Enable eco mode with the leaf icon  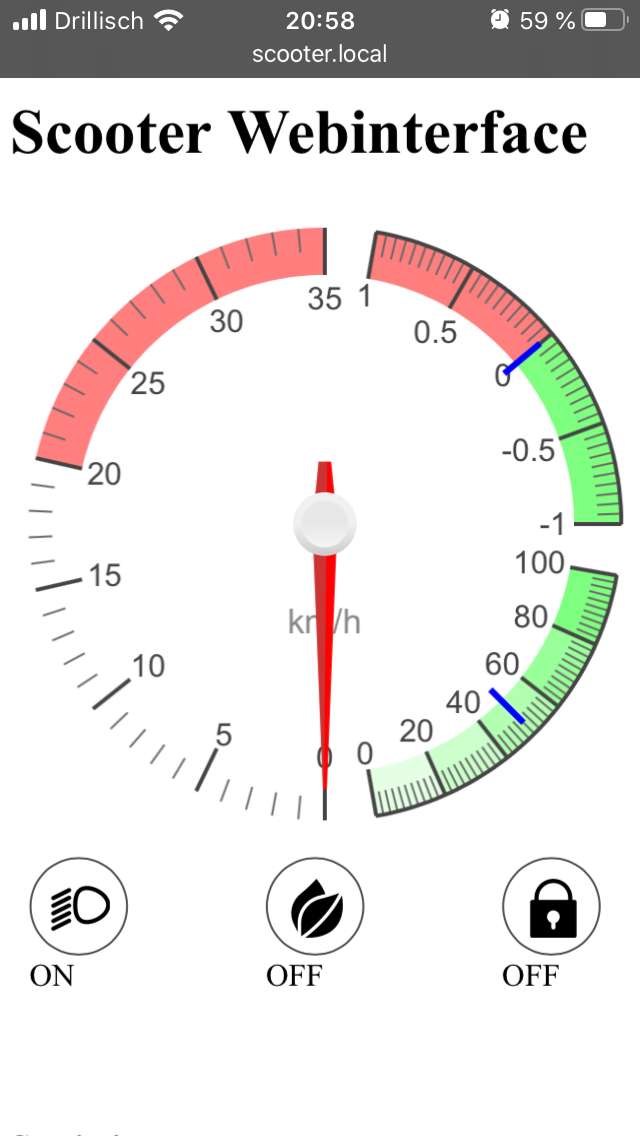point(315,907)
